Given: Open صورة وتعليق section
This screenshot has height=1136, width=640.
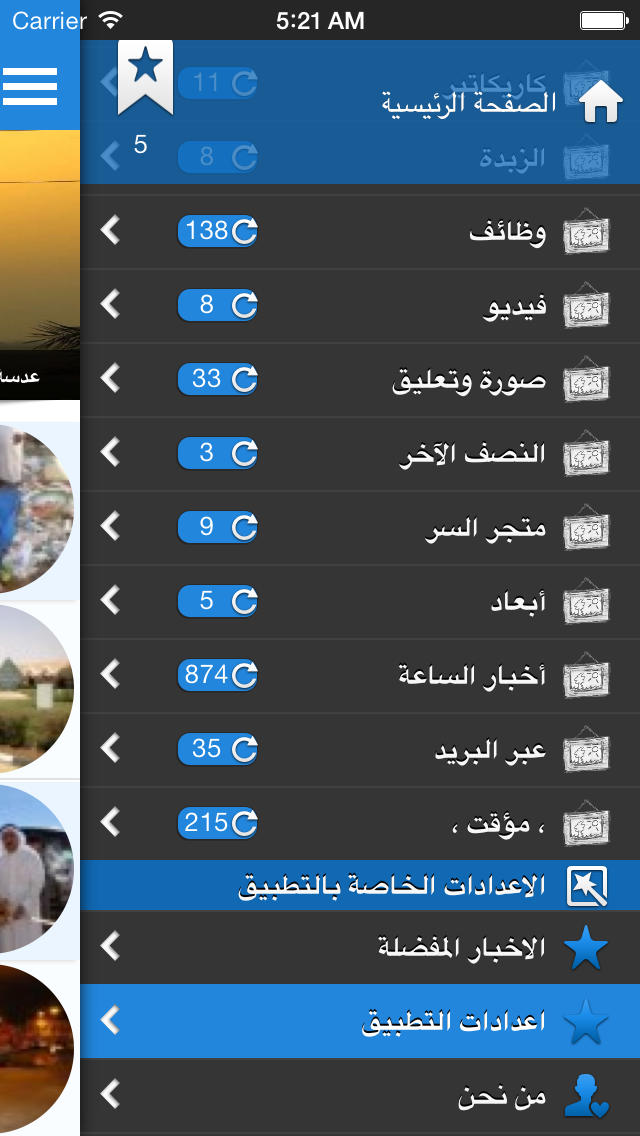Looking at the screenshot, I should tap(360, 380).
